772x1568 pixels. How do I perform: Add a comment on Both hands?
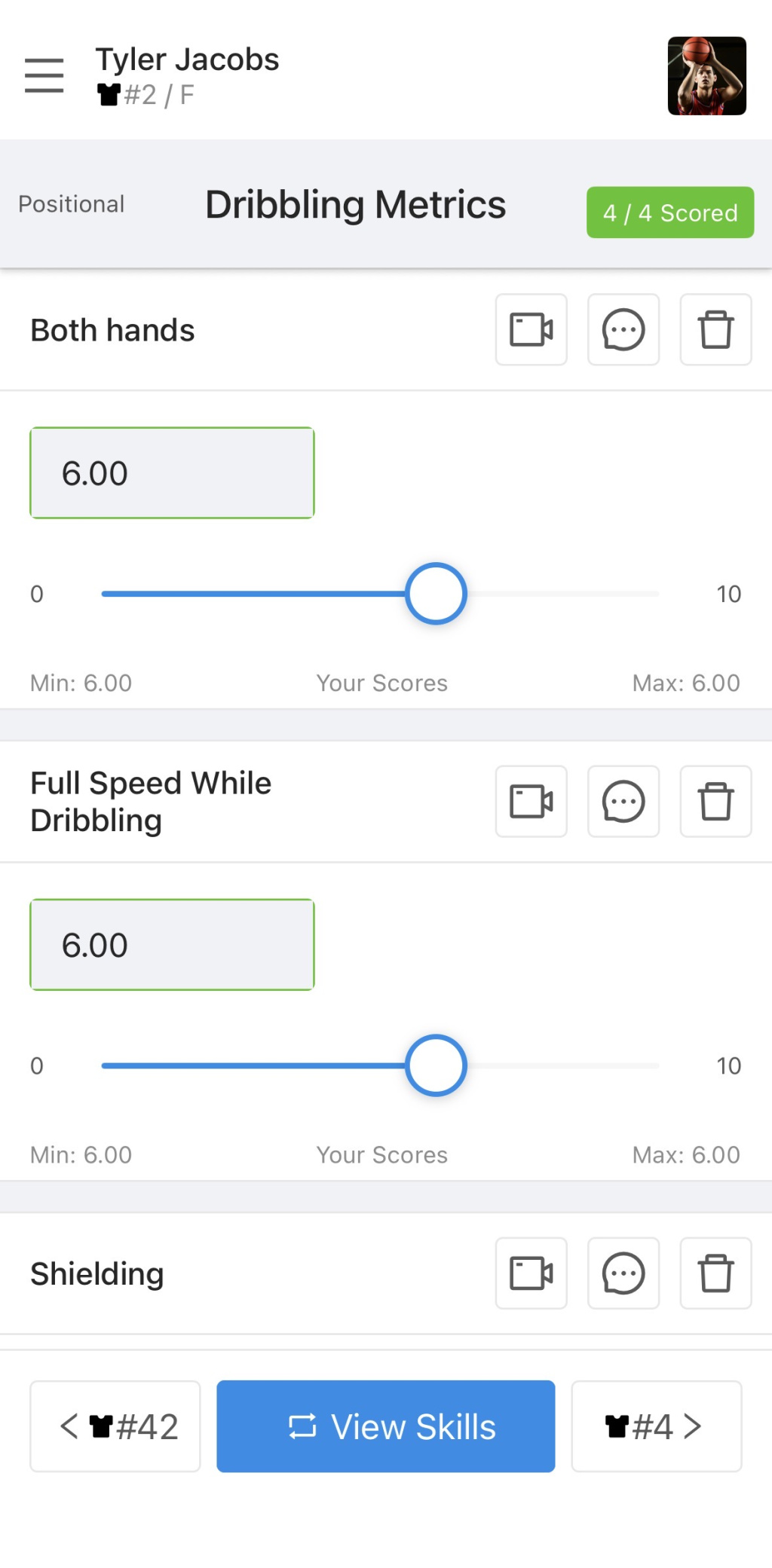(623, 330)
